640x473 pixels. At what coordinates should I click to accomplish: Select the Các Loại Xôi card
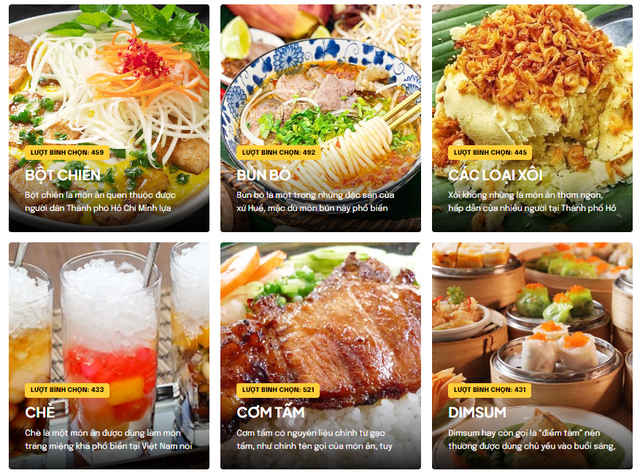tap(532, 118)
